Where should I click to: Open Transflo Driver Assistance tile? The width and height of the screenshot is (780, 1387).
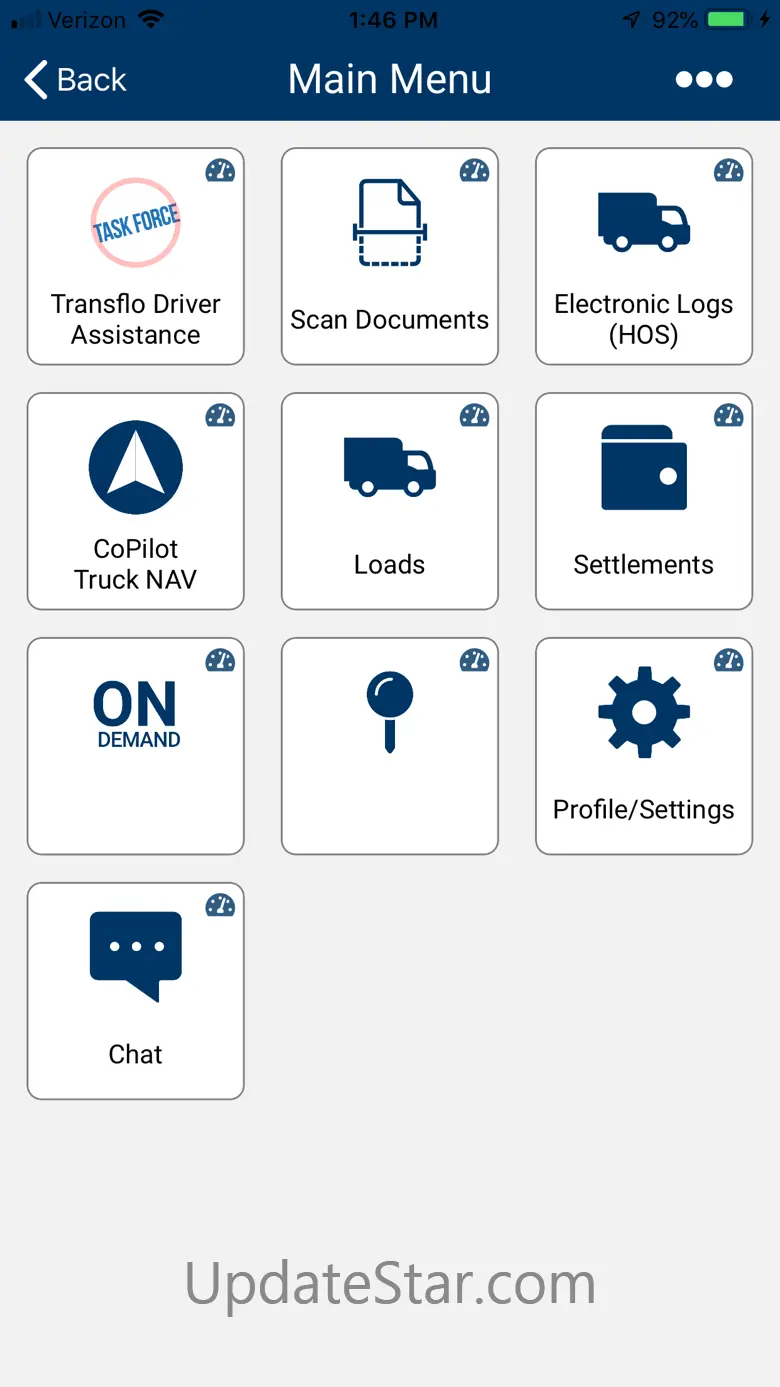(136, 257)
